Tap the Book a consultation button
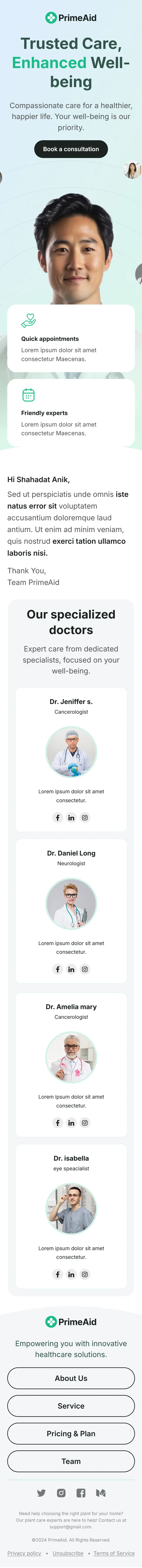Screen dimensions: 142x1568 (x=71, y=149)
